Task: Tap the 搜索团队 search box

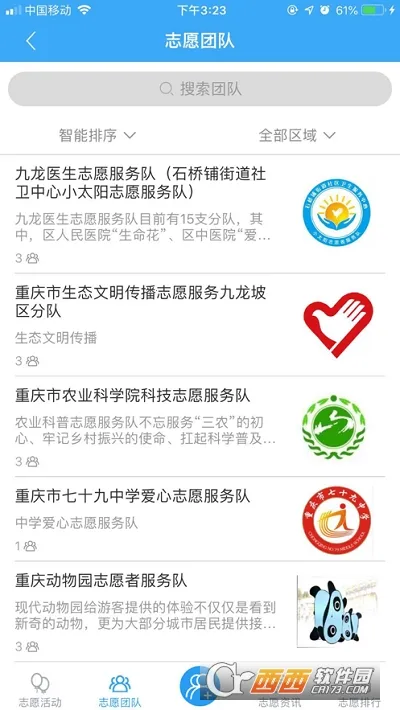Action: (x=200, y=89)
